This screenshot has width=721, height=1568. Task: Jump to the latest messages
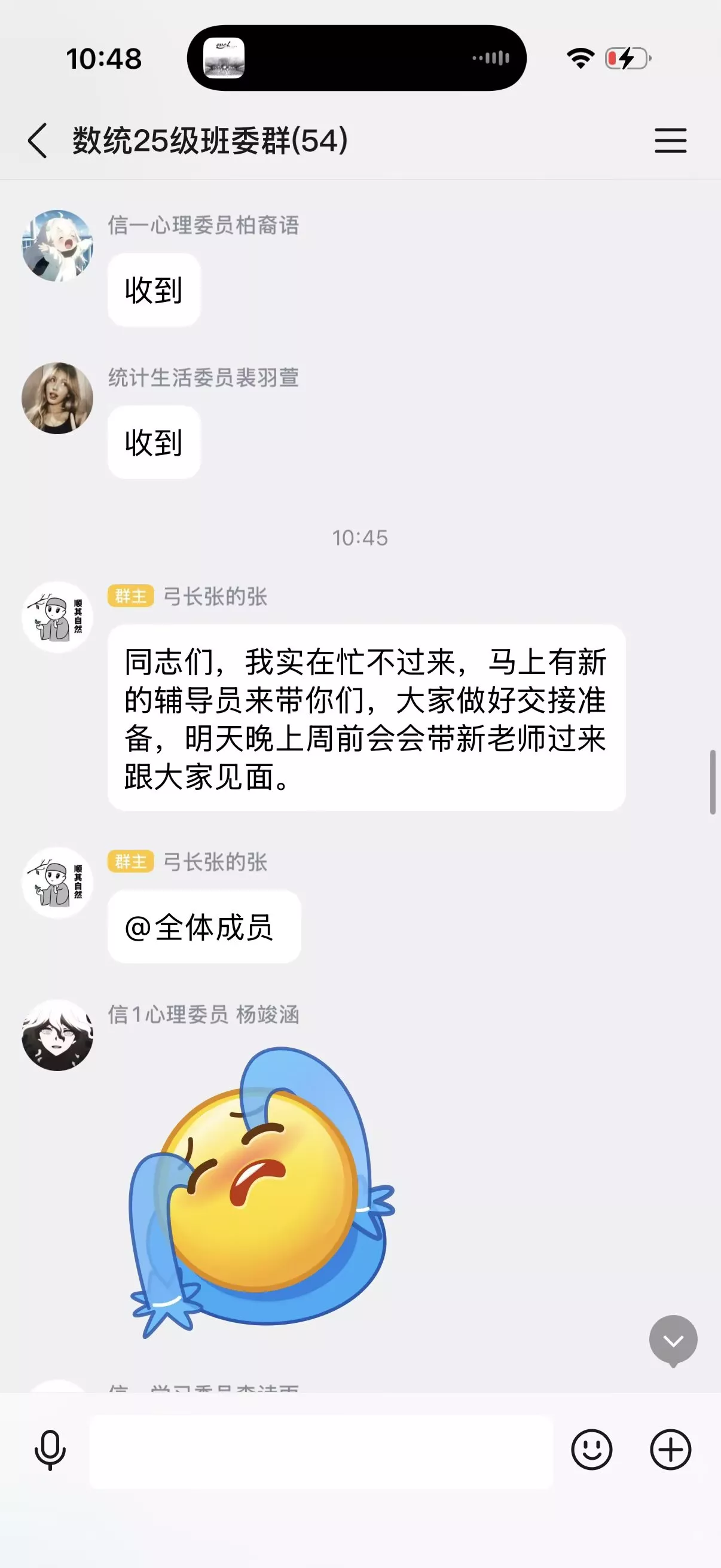(x=673, y=1340)
